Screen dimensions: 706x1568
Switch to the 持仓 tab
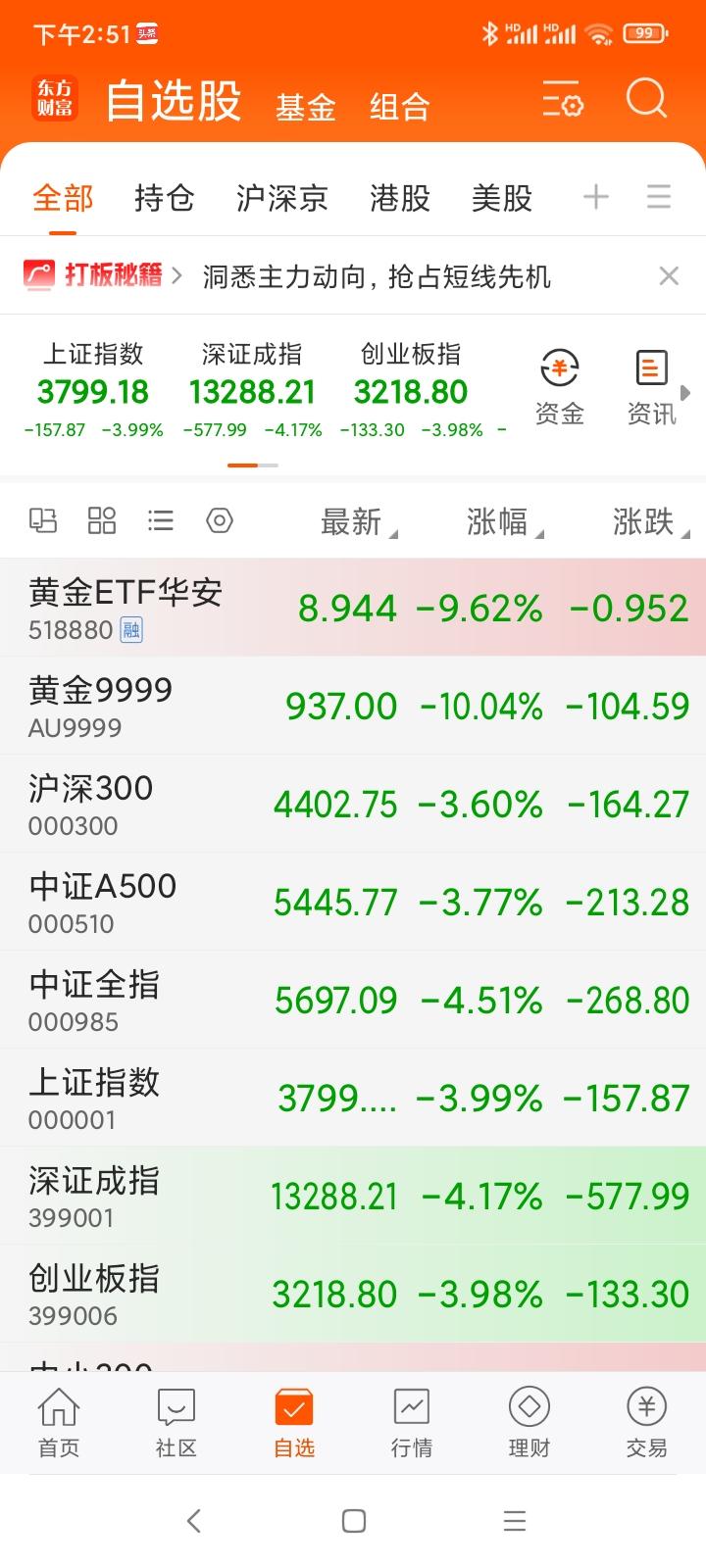tap(165, 198)
